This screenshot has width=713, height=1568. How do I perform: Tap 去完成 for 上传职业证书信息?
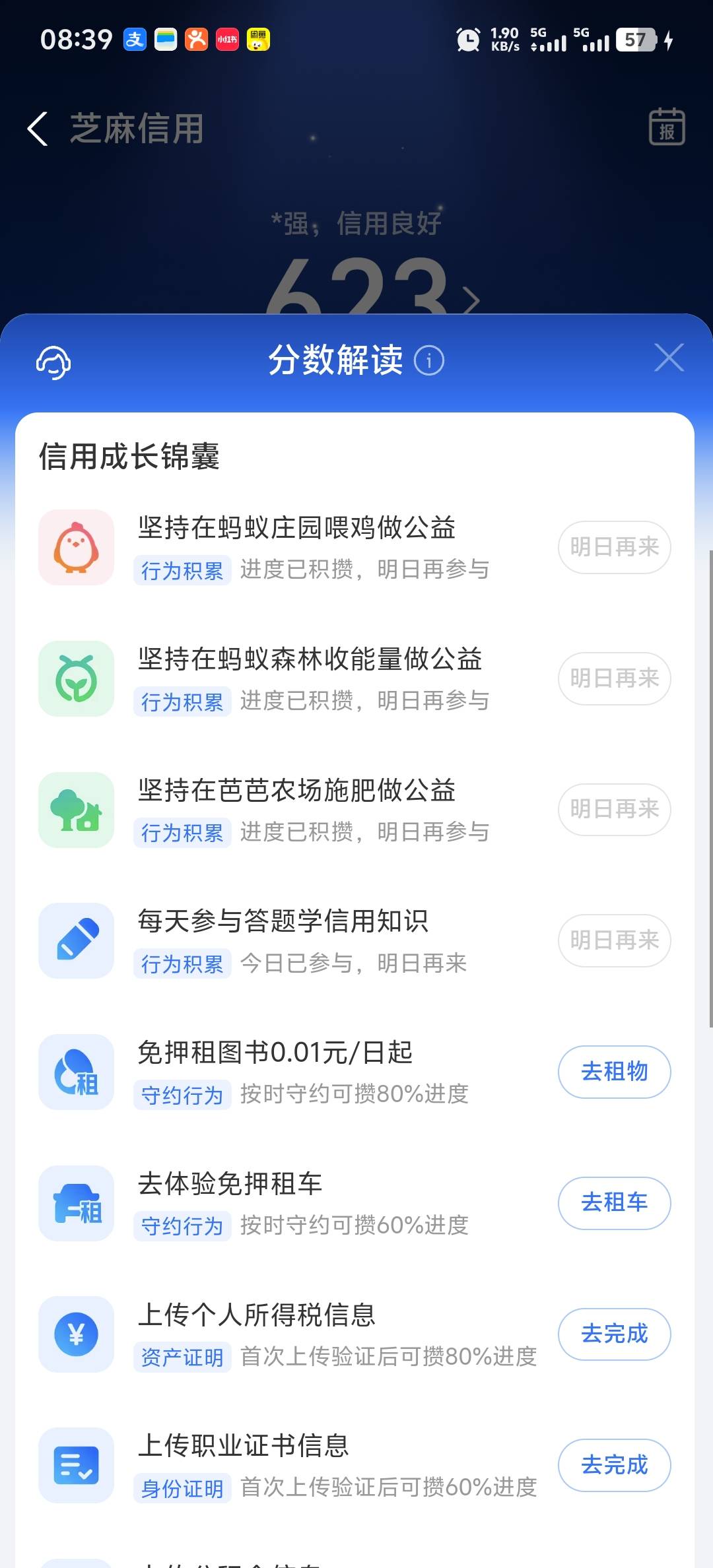[x=615, y=1465]
